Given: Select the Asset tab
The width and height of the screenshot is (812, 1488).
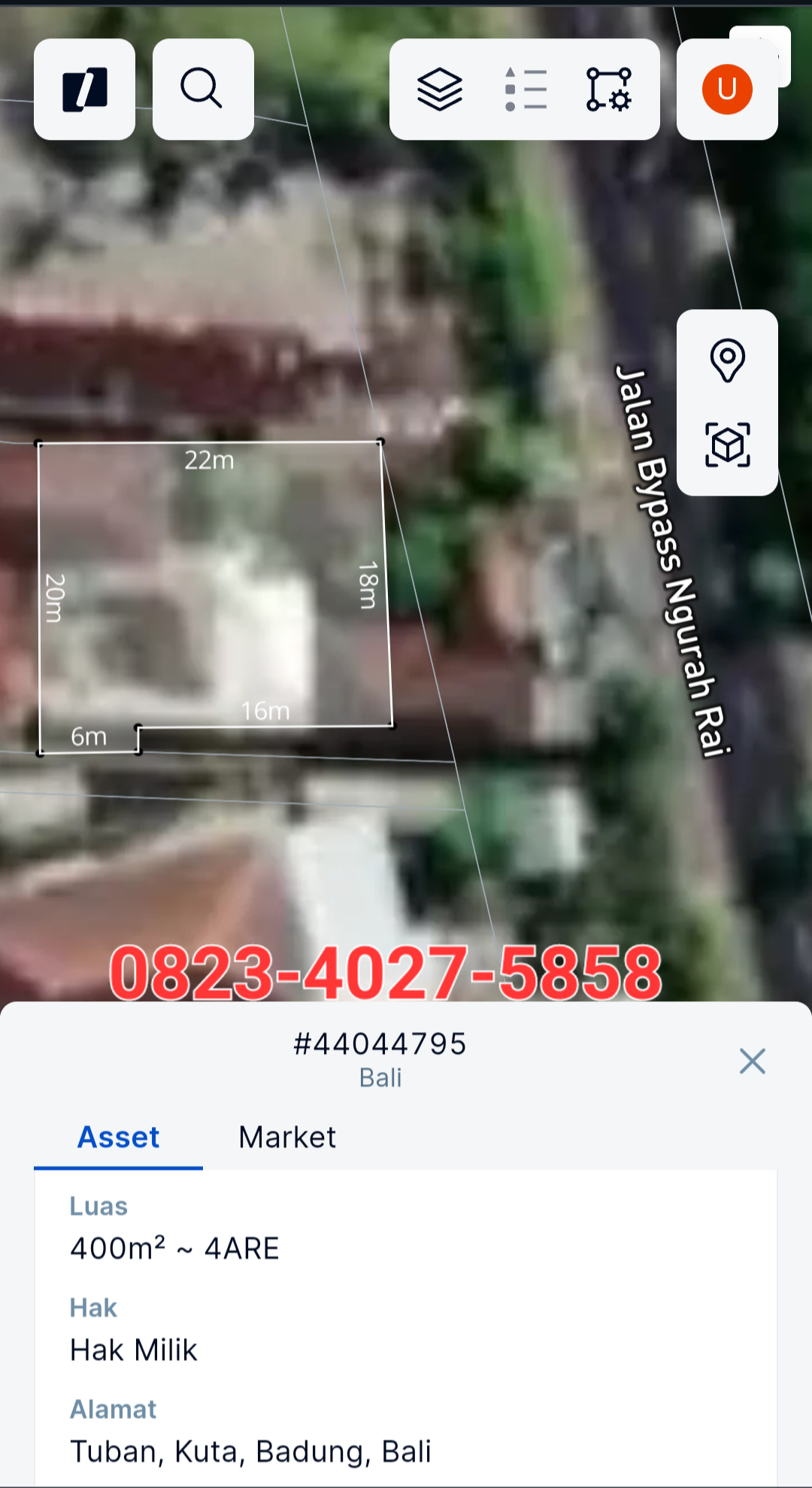Looking at the screenshot, I should point(119,1137).
